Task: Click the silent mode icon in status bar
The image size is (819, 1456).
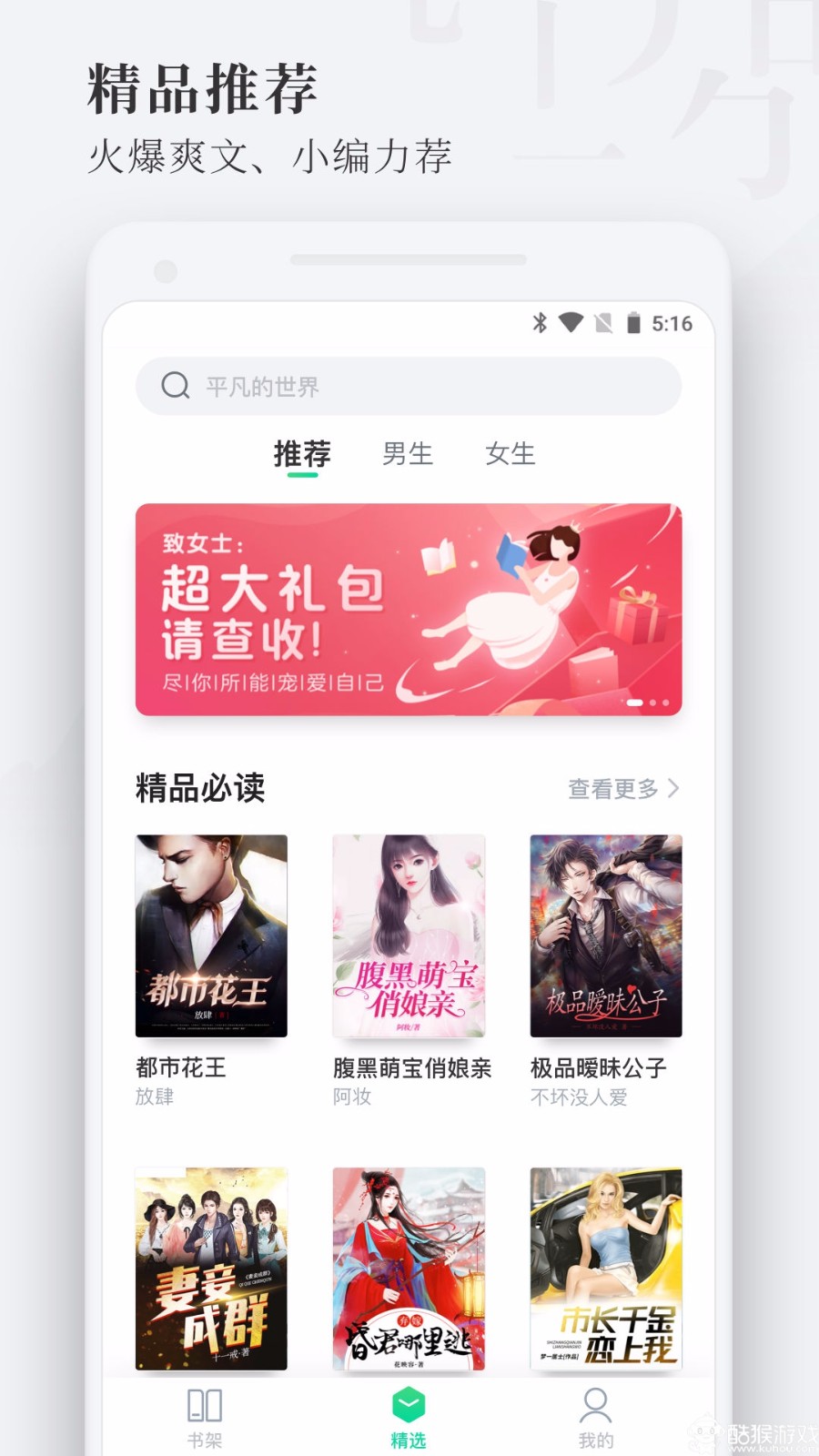Action: click(601, 322)
